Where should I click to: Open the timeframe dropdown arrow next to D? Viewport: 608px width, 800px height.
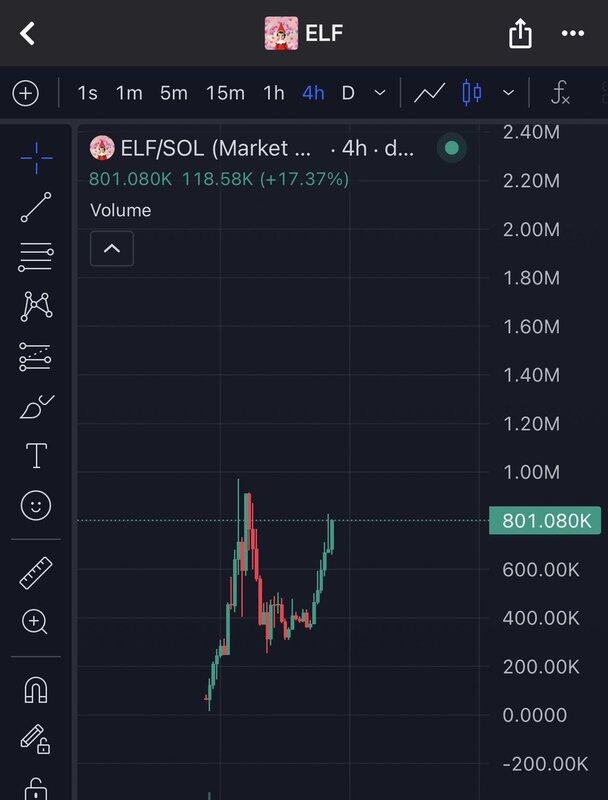coord(380,93)
